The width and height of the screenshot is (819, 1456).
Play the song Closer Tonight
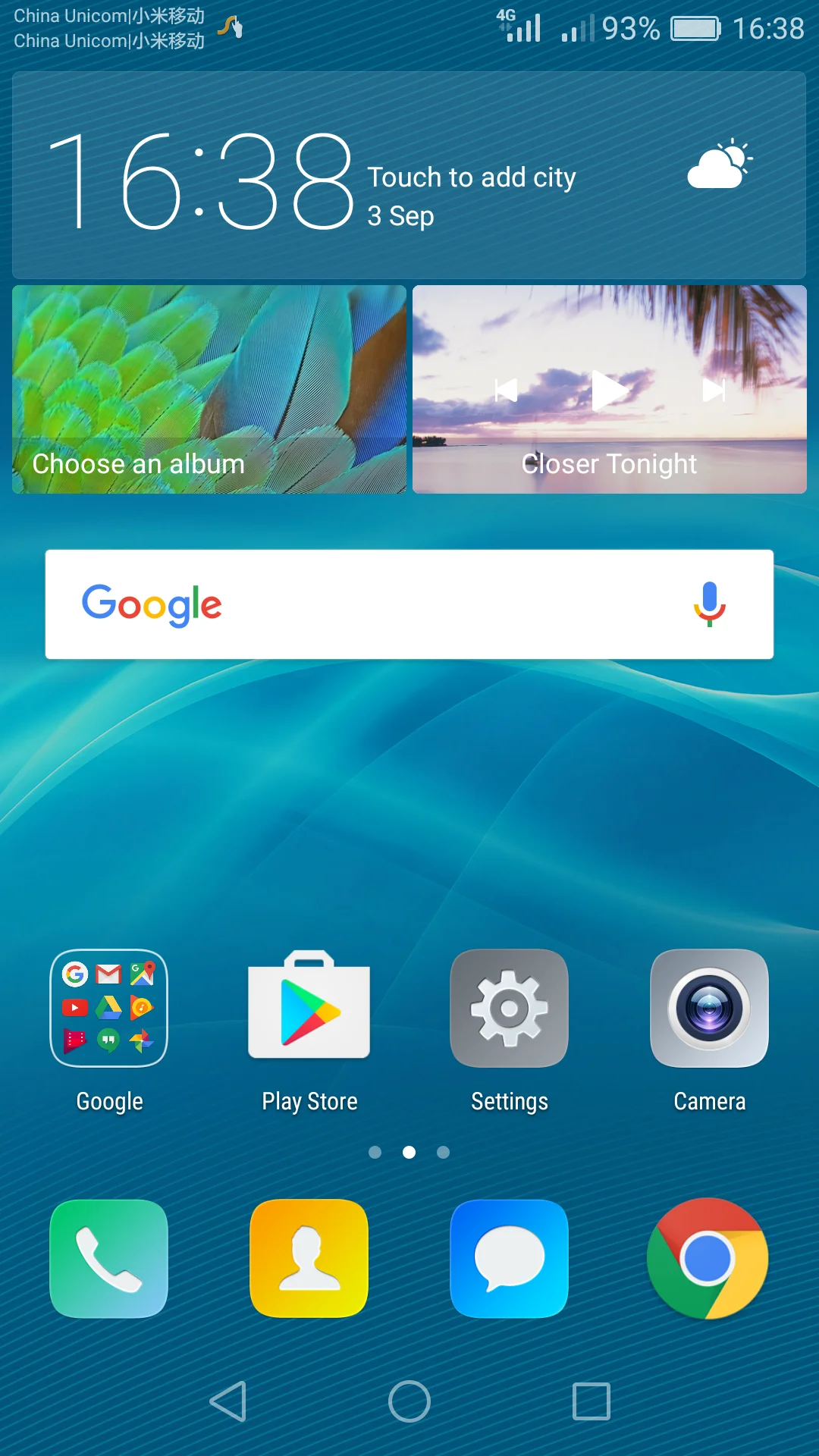click(x=609, y=391)
